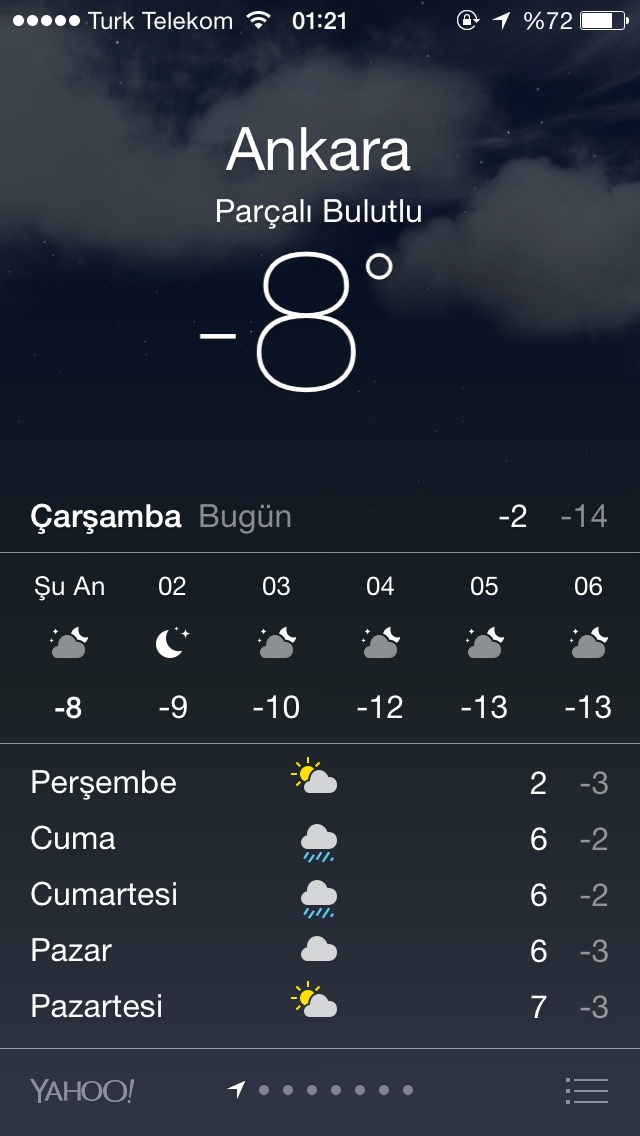Open the Yahoo! weather link

(x=82, y=1090)
